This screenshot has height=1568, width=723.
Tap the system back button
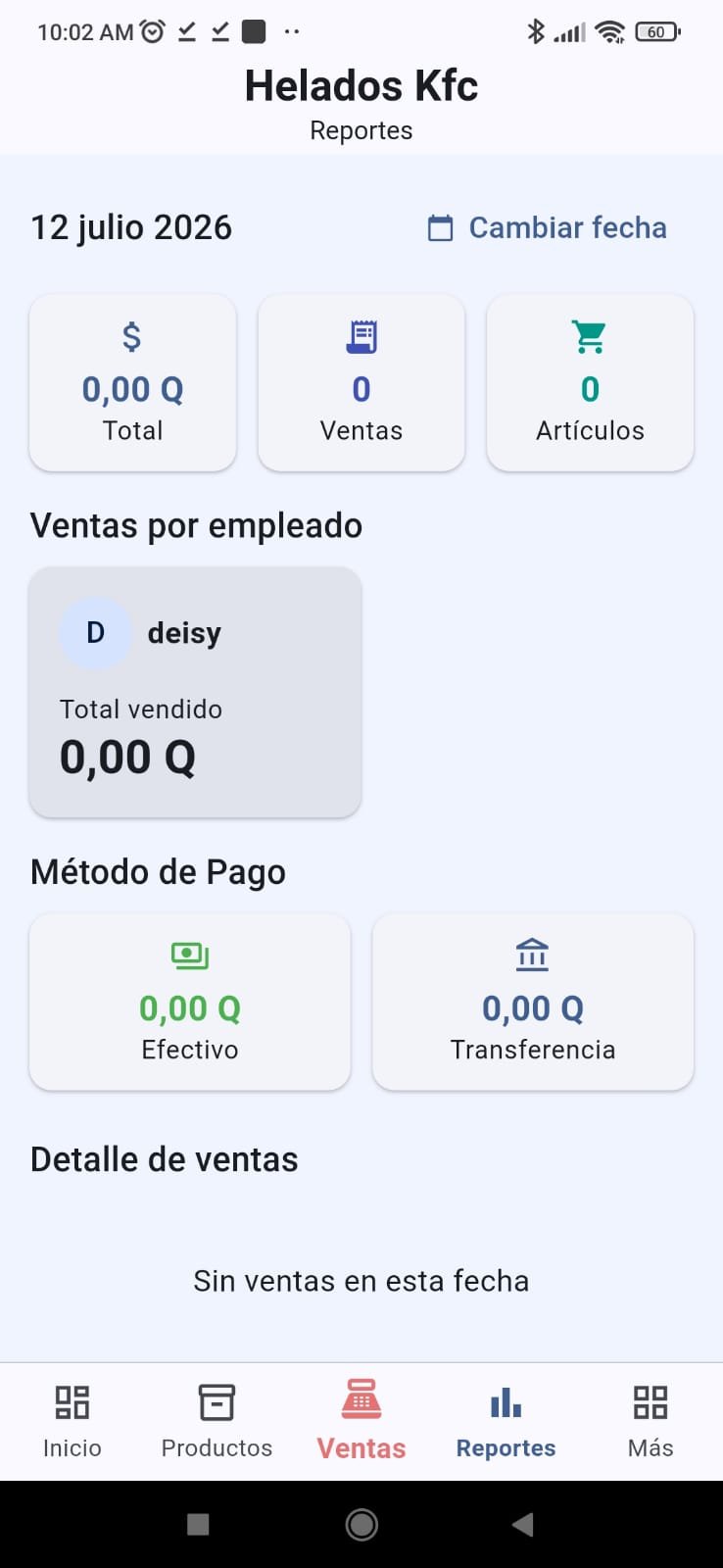[523, 1524]
